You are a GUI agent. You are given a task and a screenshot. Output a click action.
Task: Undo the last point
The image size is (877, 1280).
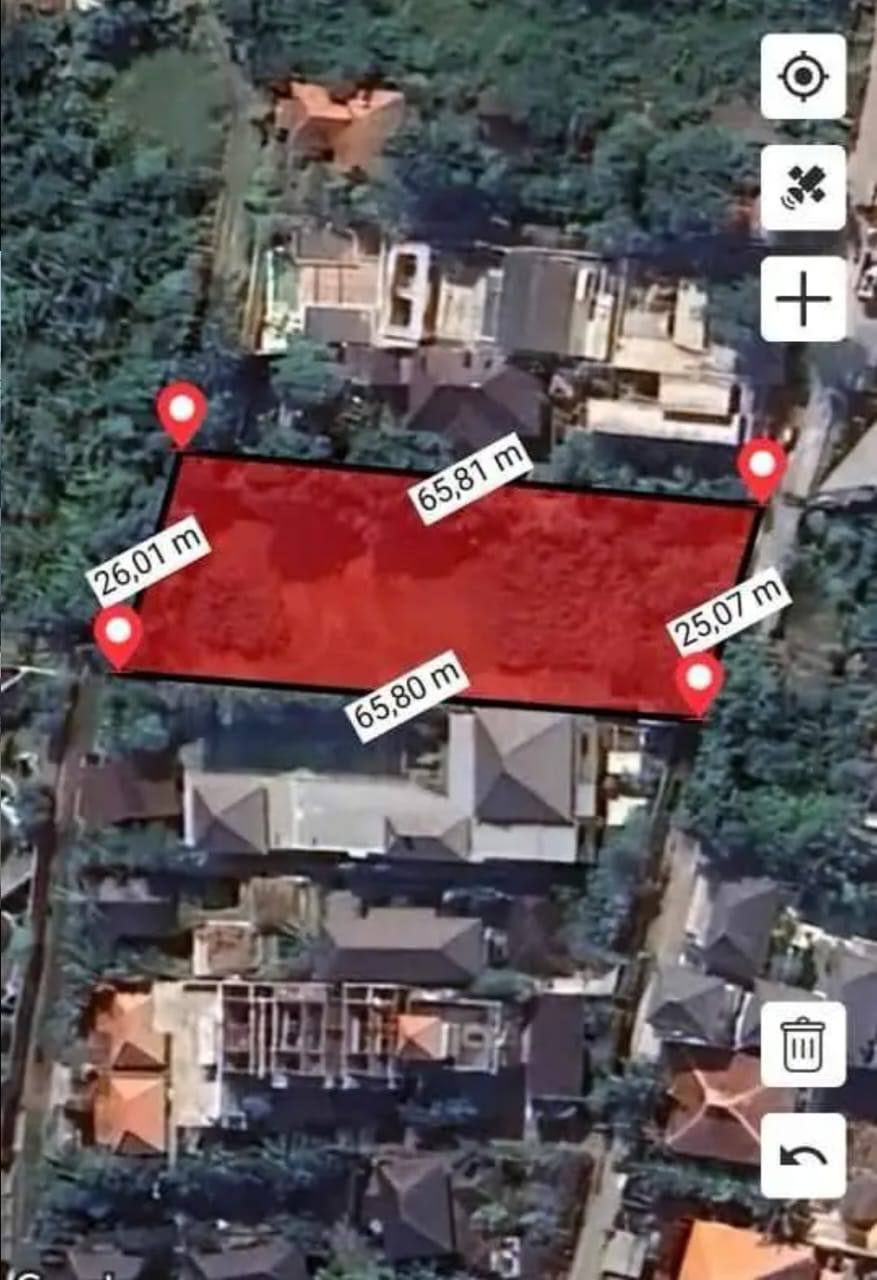(x=803, y=1156)
